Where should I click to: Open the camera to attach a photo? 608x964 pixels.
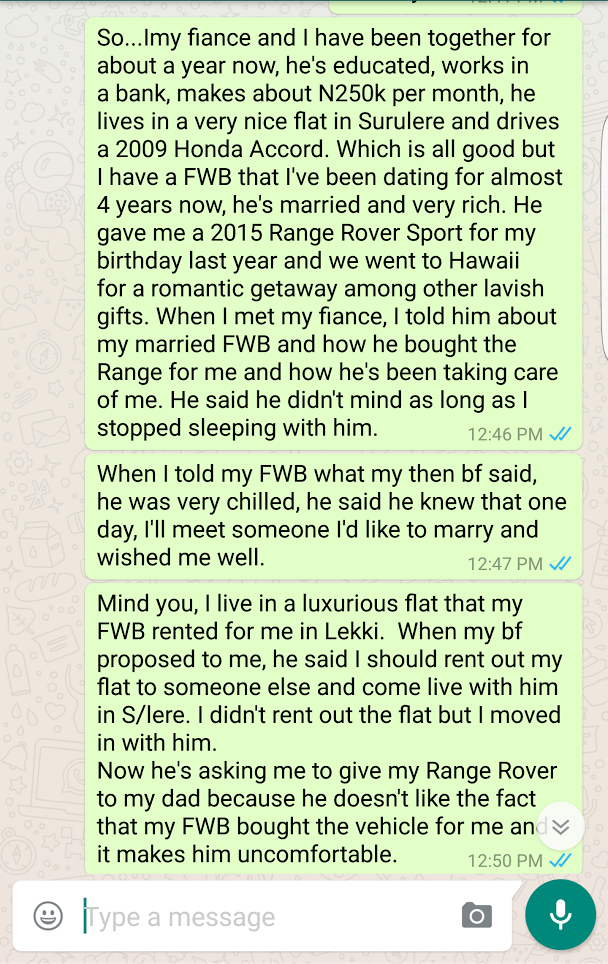(476, 915)
